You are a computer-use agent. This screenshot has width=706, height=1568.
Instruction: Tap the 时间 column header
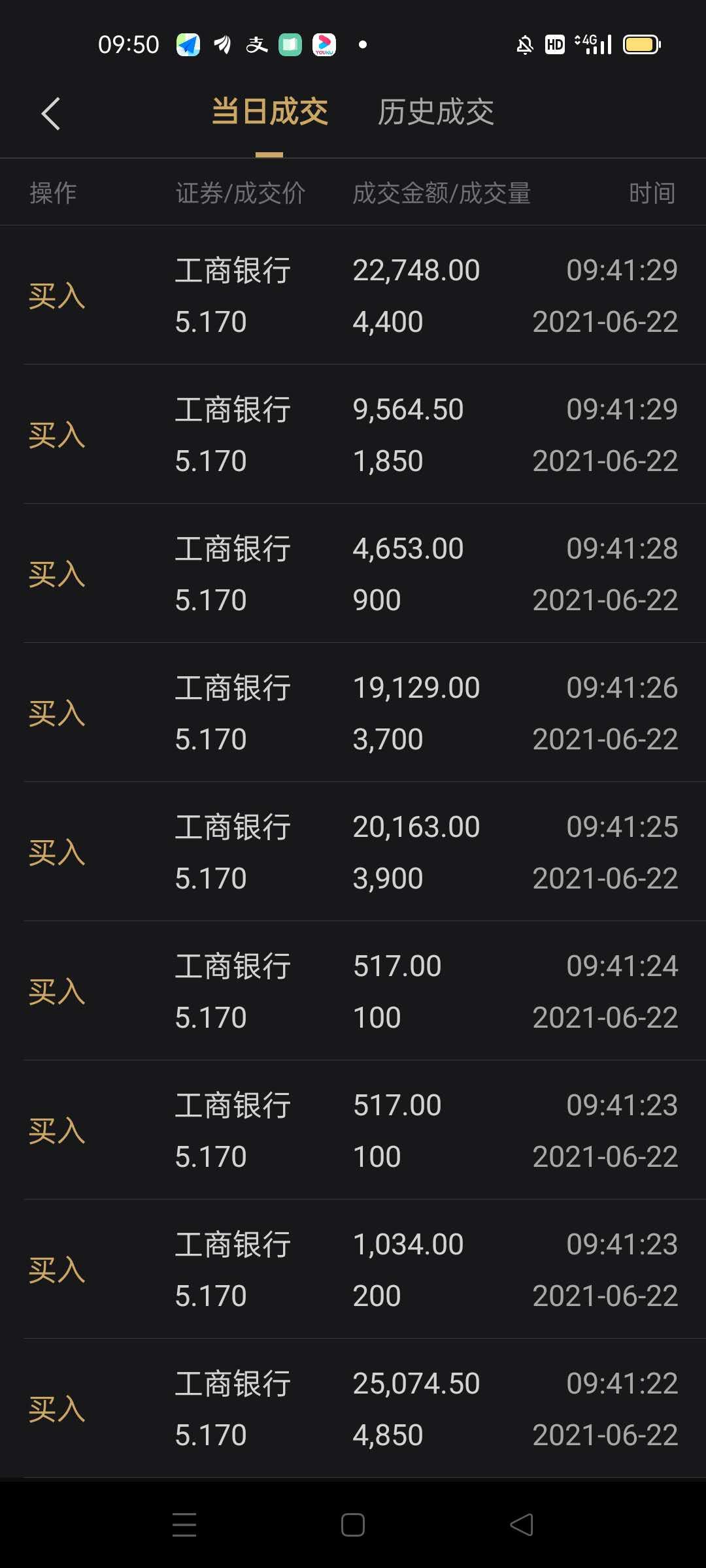coord(652,192)
